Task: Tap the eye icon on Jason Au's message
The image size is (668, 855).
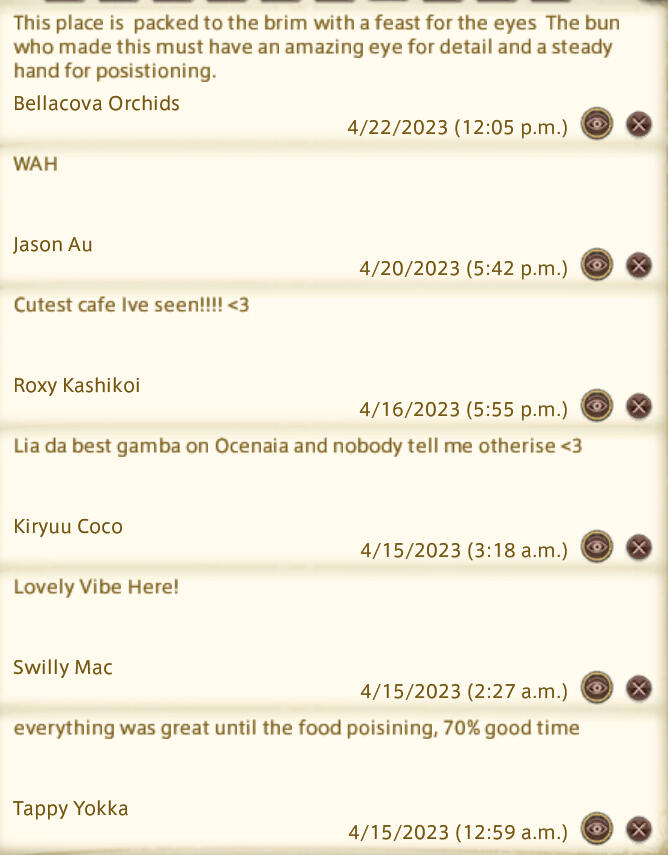Action: pos(597,265)
